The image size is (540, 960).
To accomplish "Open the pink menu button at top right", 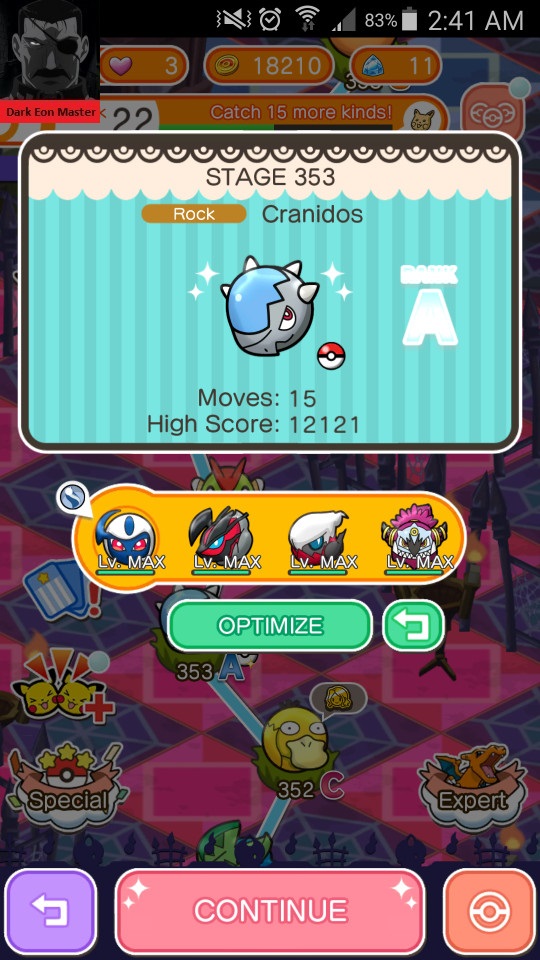I will pos(493,111).
